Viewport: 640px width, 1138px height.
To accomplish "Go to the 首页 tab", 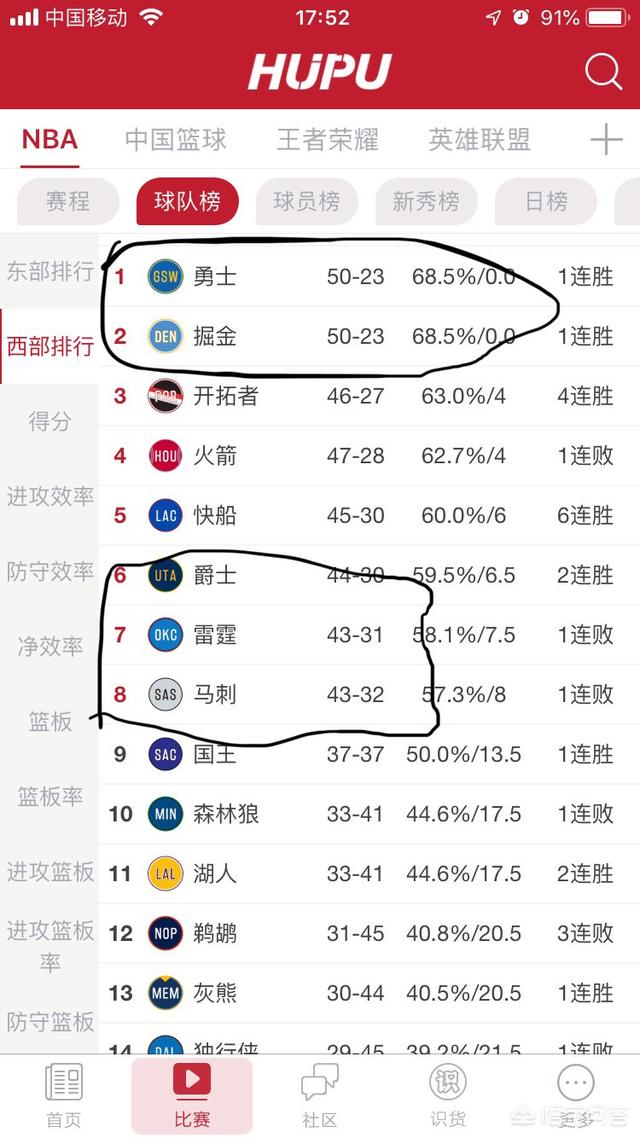I will pyautogui.click(x=64, y=1096).
